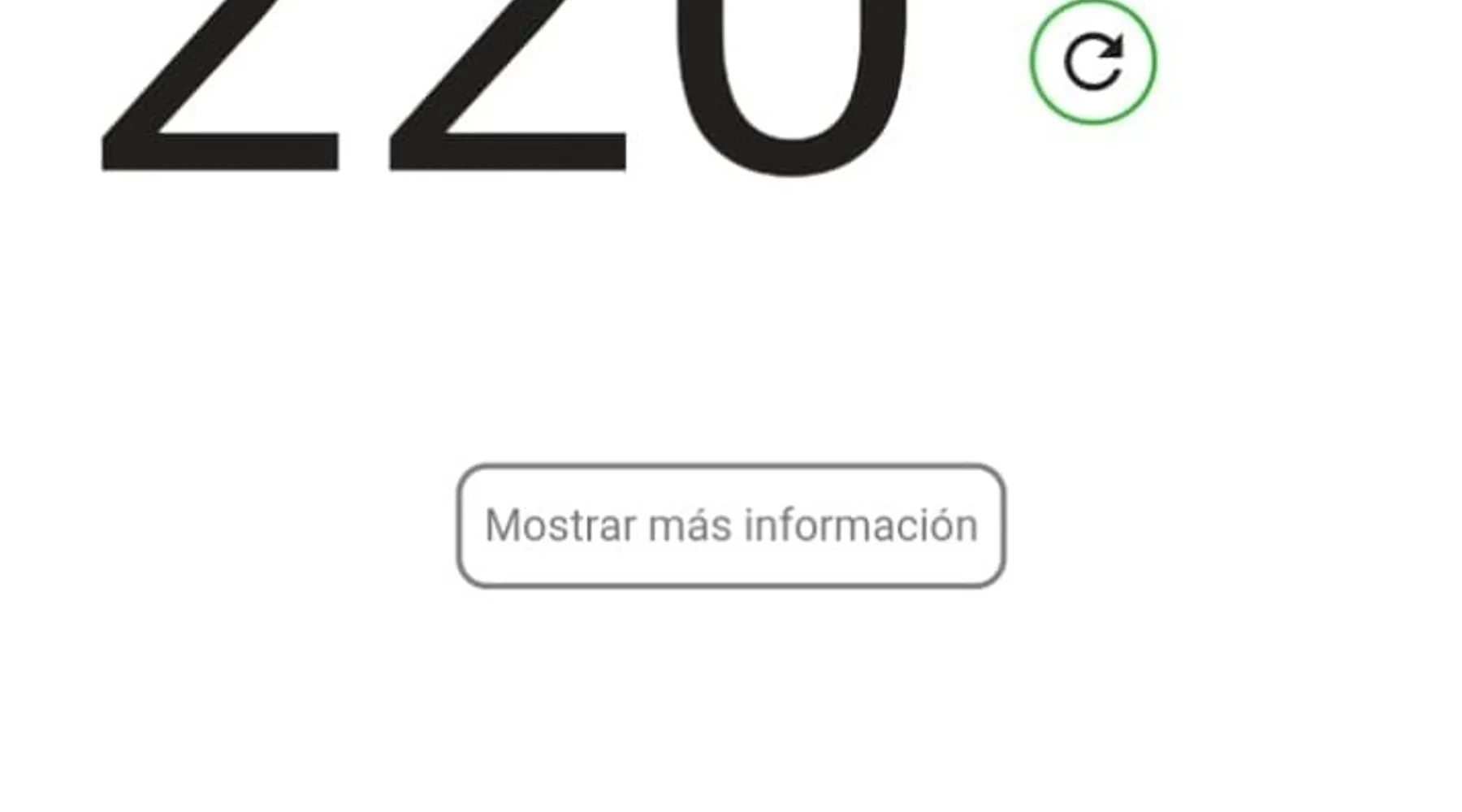
Task: Tap Mostrar más información button
Action: 731,526
